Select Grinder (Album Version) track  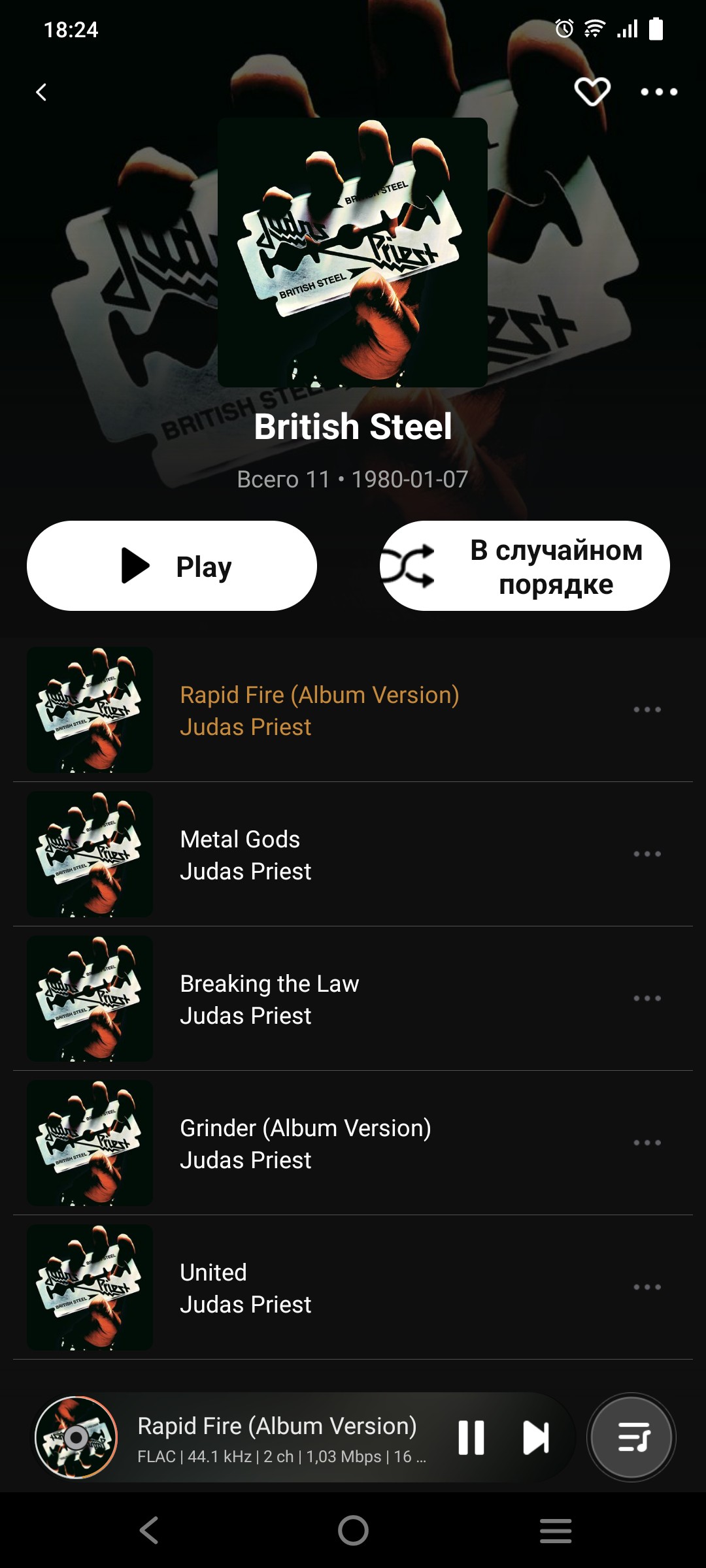pyautogui.click(x=353, y=1143)
